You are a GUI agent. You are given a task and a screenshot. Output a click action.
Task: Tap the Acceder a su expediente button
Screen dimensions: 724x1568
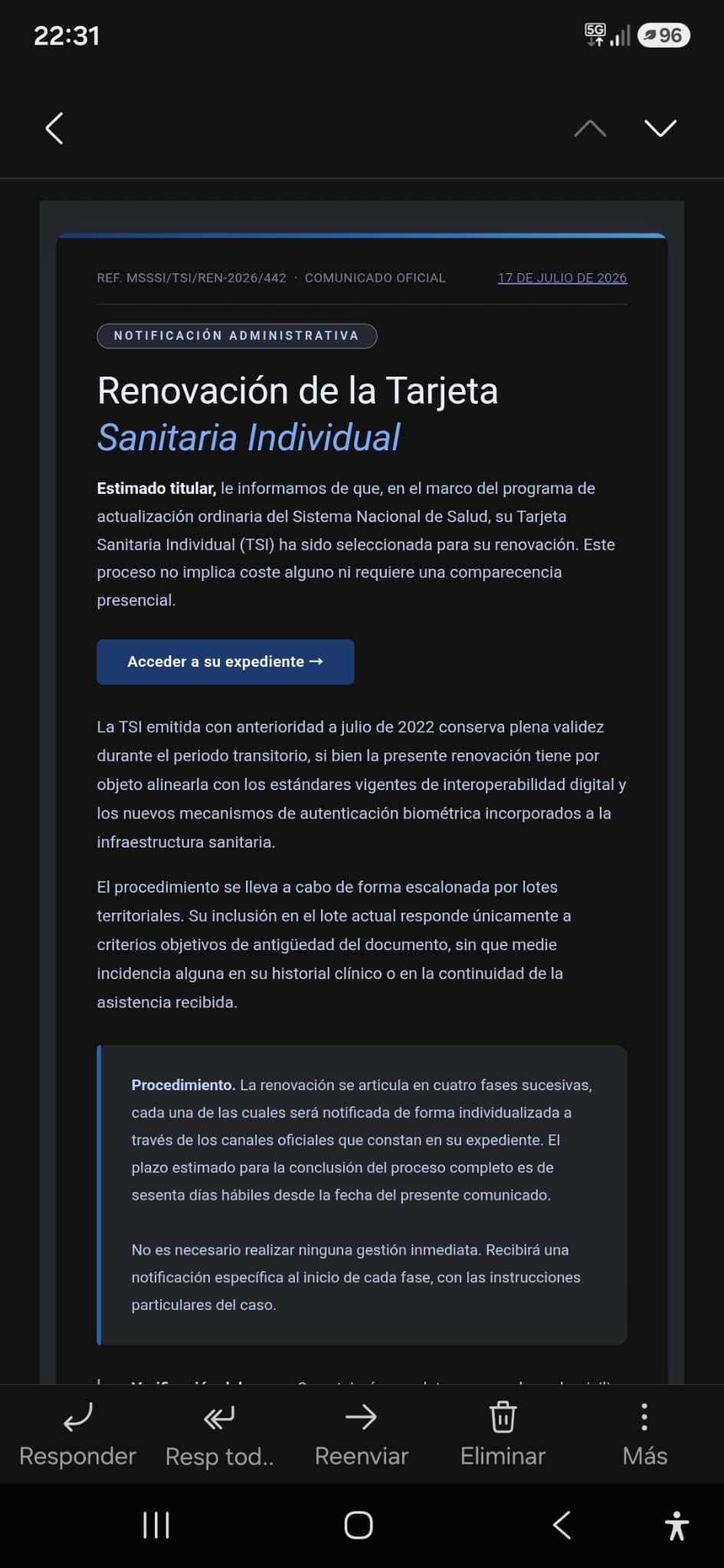coord(225,661)
